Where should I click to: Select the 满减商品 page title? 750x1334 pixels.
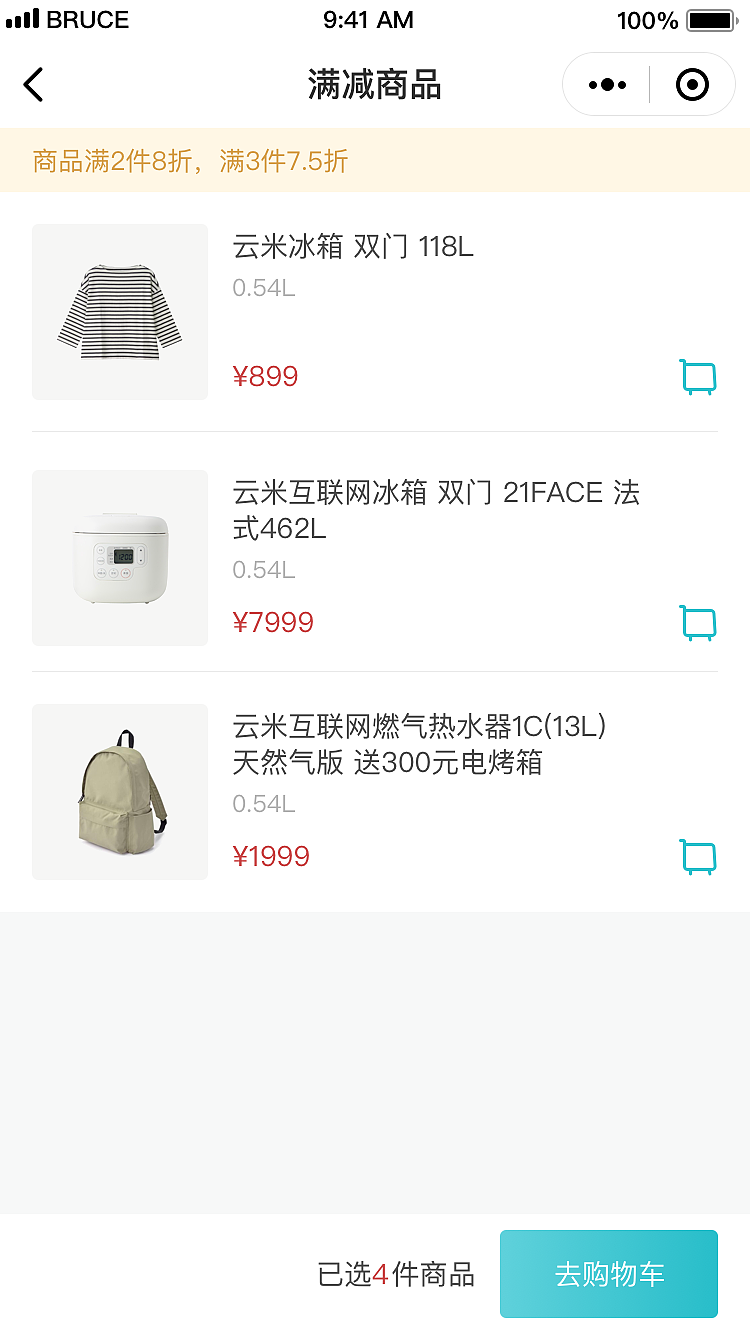(375, 84)
